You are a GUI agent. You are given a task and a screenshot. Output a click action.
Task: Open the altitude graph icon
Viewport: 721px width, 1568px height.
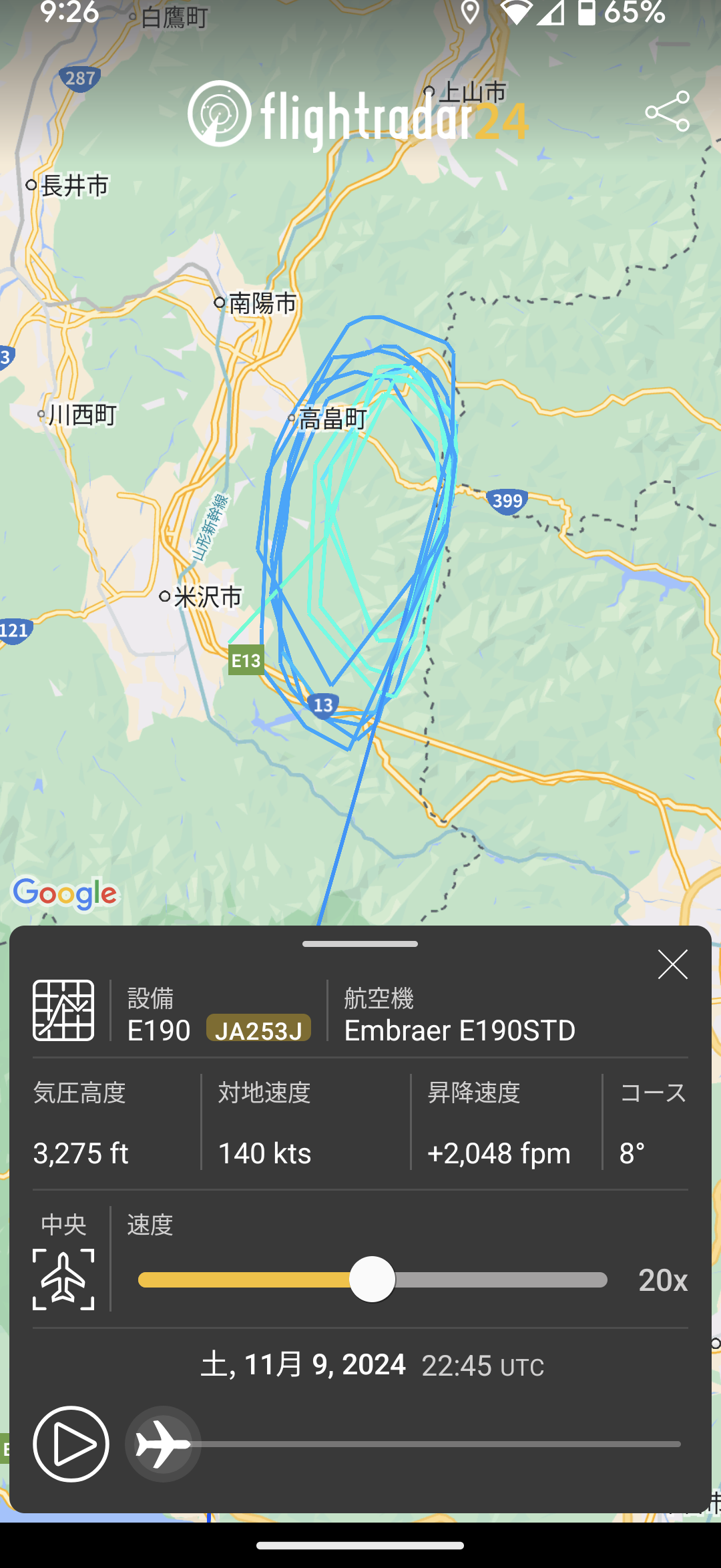(63, 1010)
